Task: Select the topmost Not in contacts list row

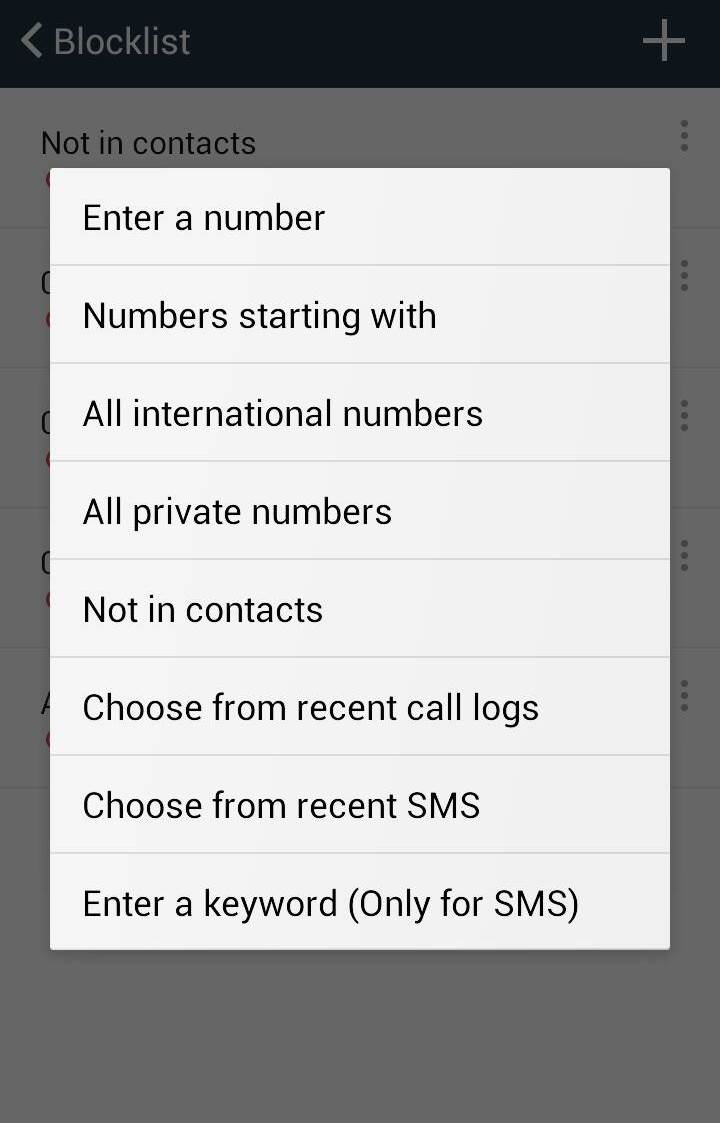Action: [x=150, y=142]
